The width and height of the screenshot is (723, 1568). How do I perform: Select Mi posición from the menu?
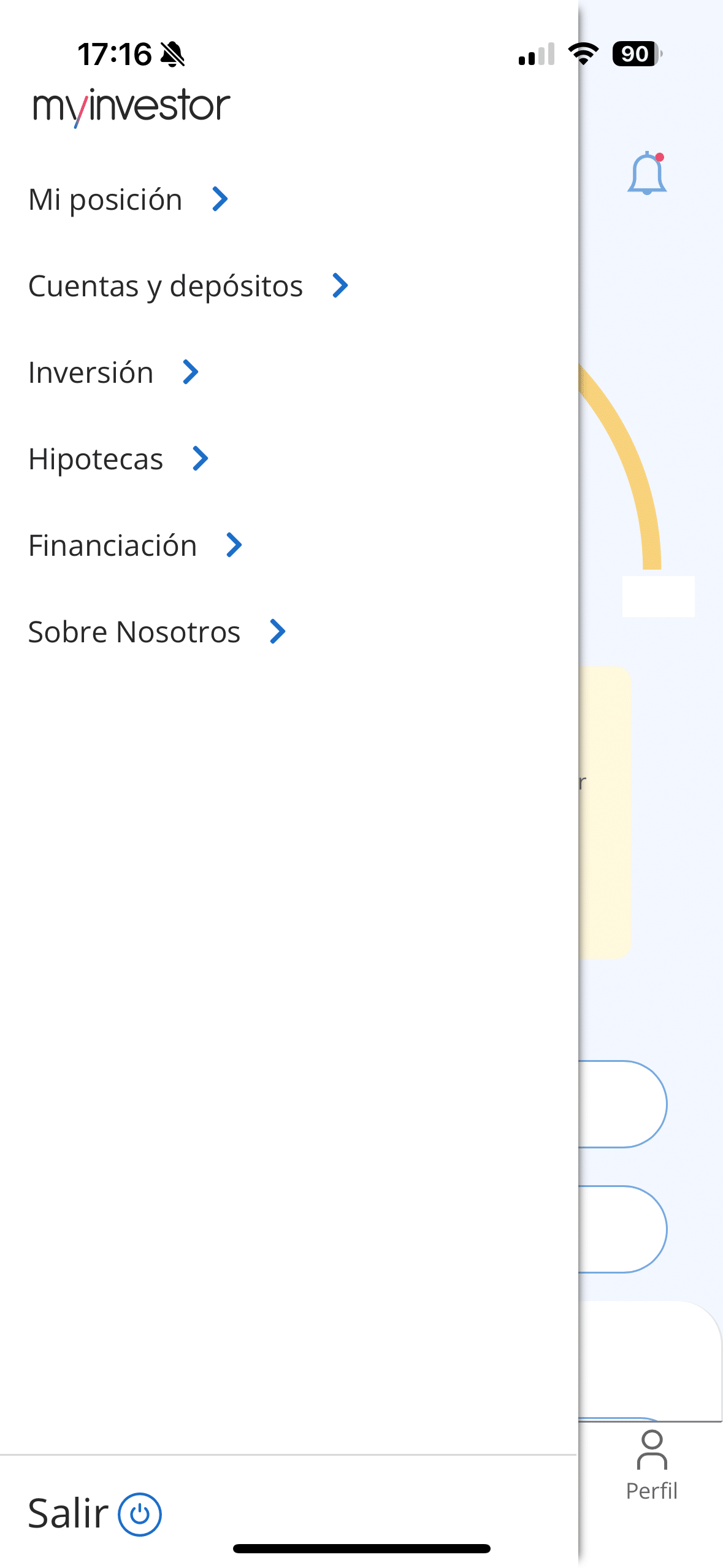tap(105, 199)
